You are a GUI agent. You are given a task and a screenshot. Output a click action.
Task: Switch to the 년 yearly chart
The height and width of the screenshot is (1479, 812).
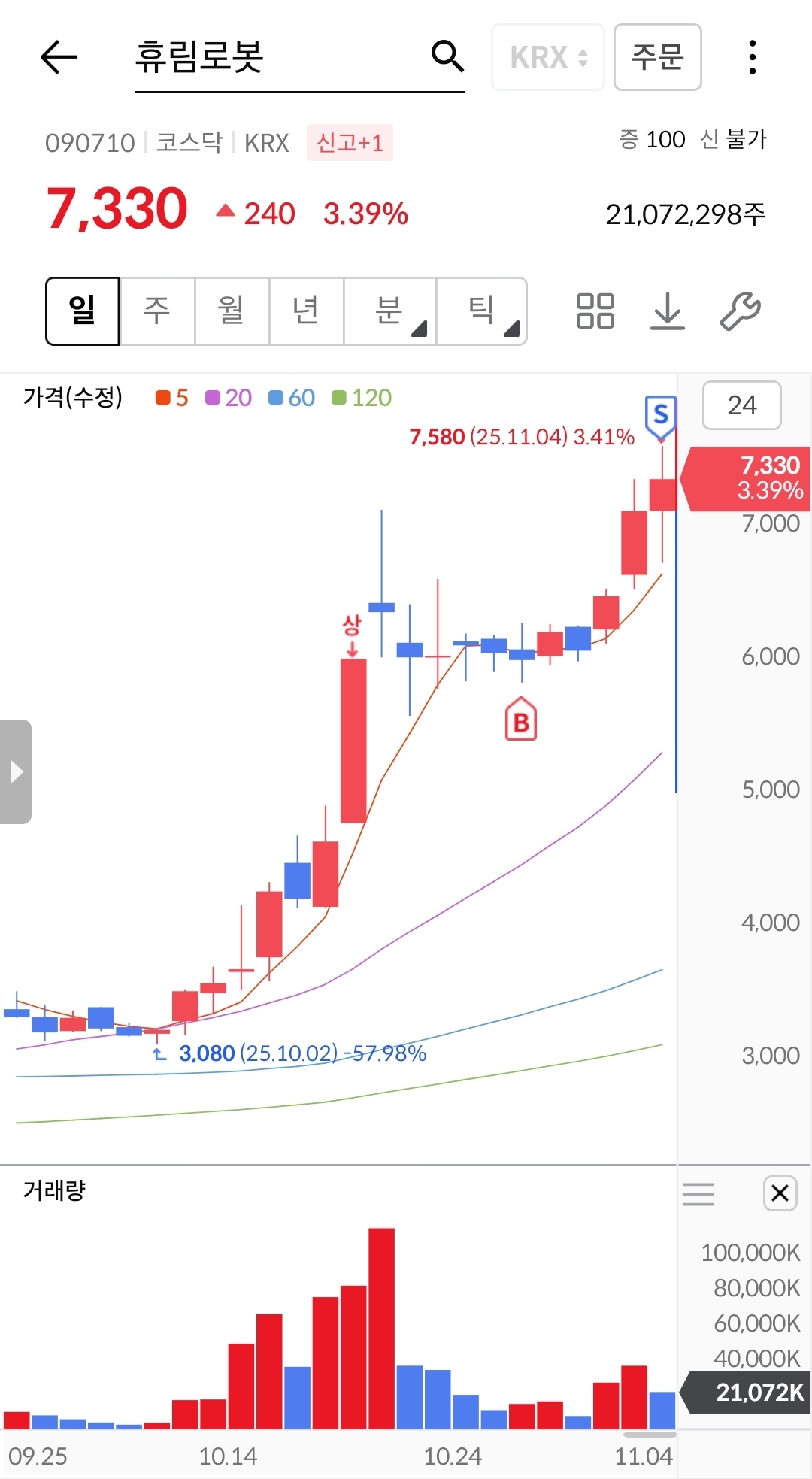pyautogui.click(x=306, y=311)
